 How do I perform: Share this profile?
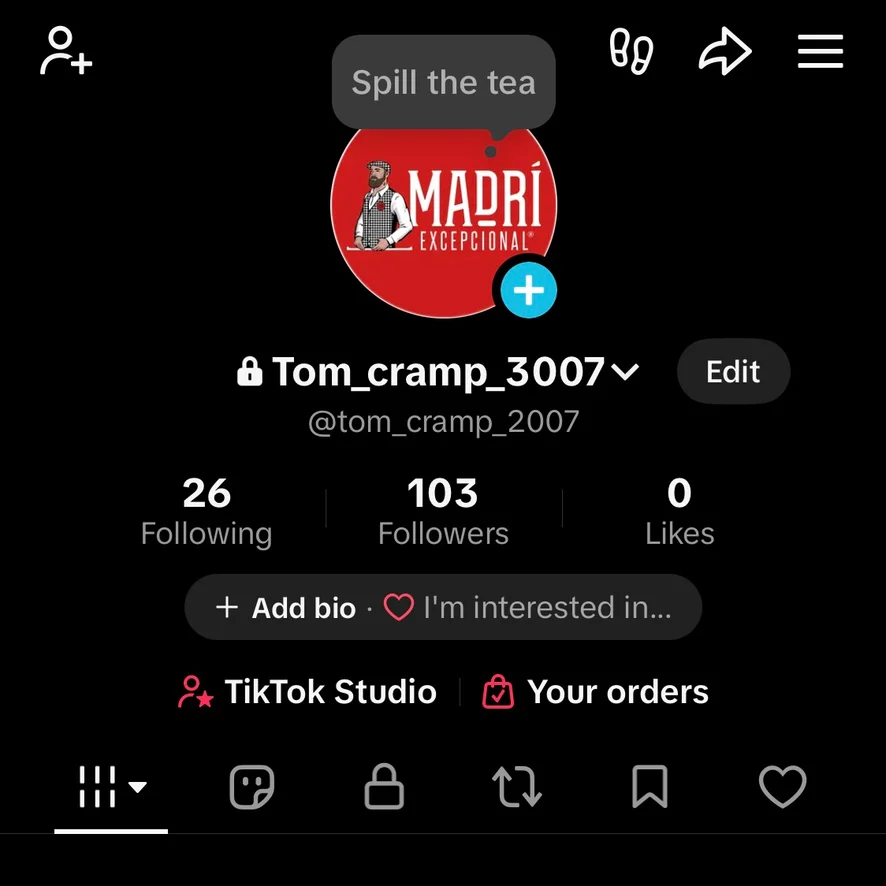pos(724,51)
